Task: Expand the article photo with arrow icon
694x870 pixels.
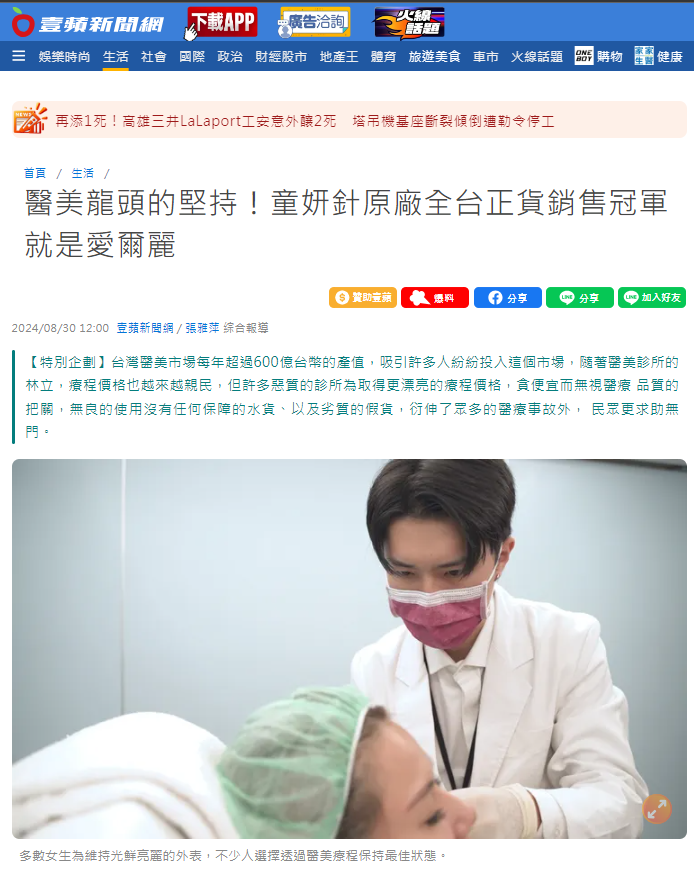Action: point(656,808)
